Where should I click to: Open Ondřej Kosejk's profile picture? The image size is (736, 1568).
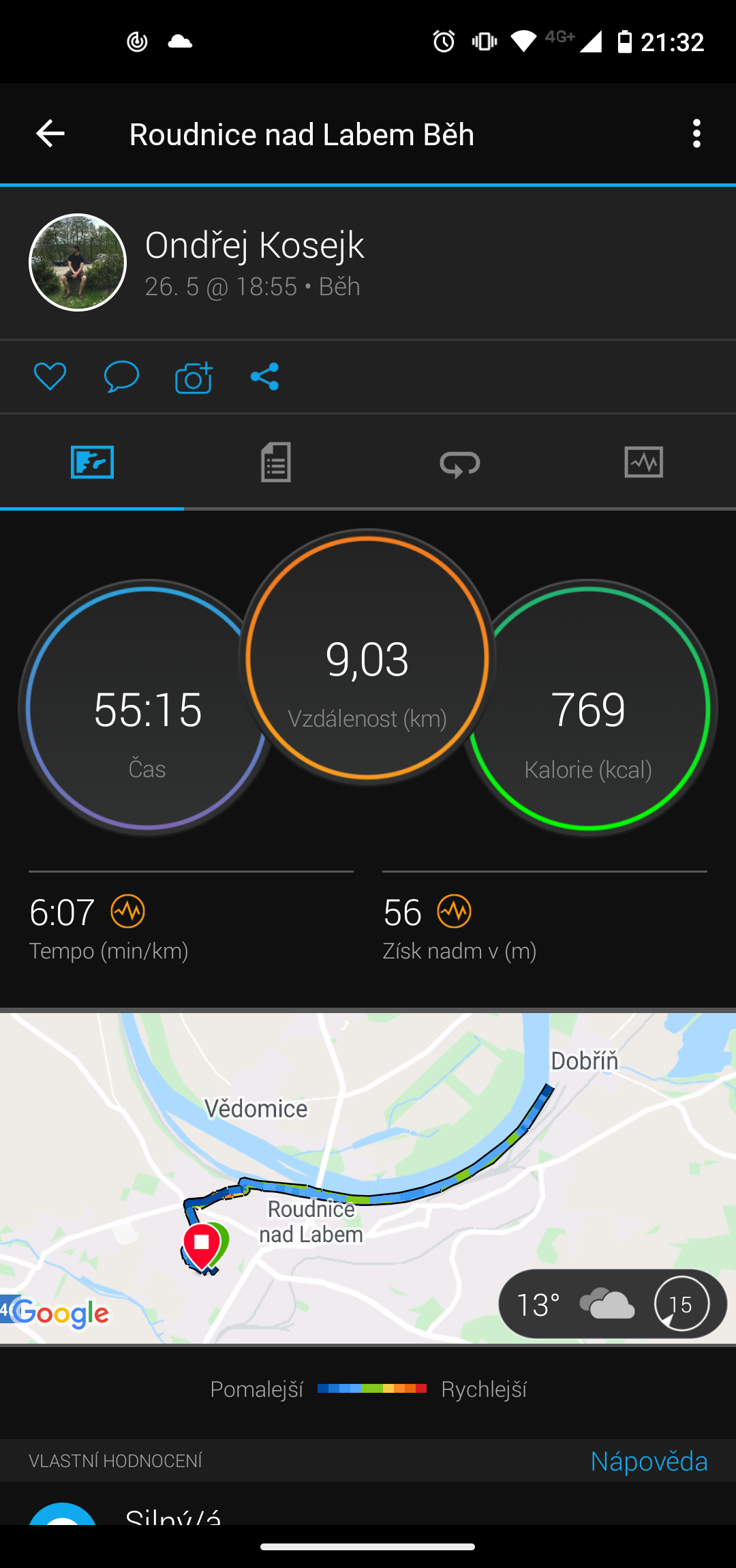coord(78,262)
